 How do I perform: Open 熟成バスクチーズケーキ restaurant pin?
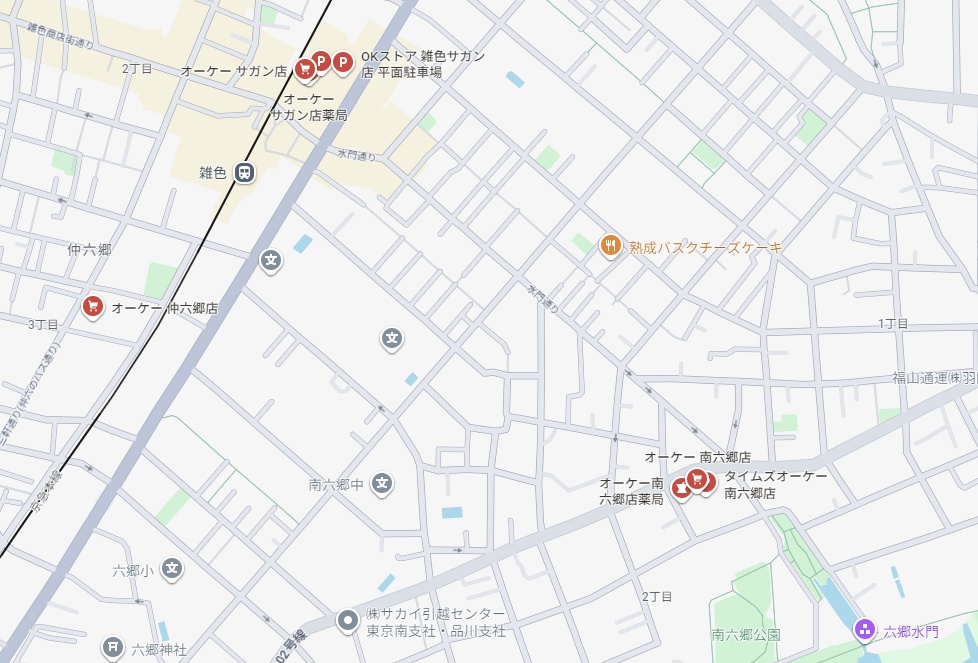coord(610,245)
